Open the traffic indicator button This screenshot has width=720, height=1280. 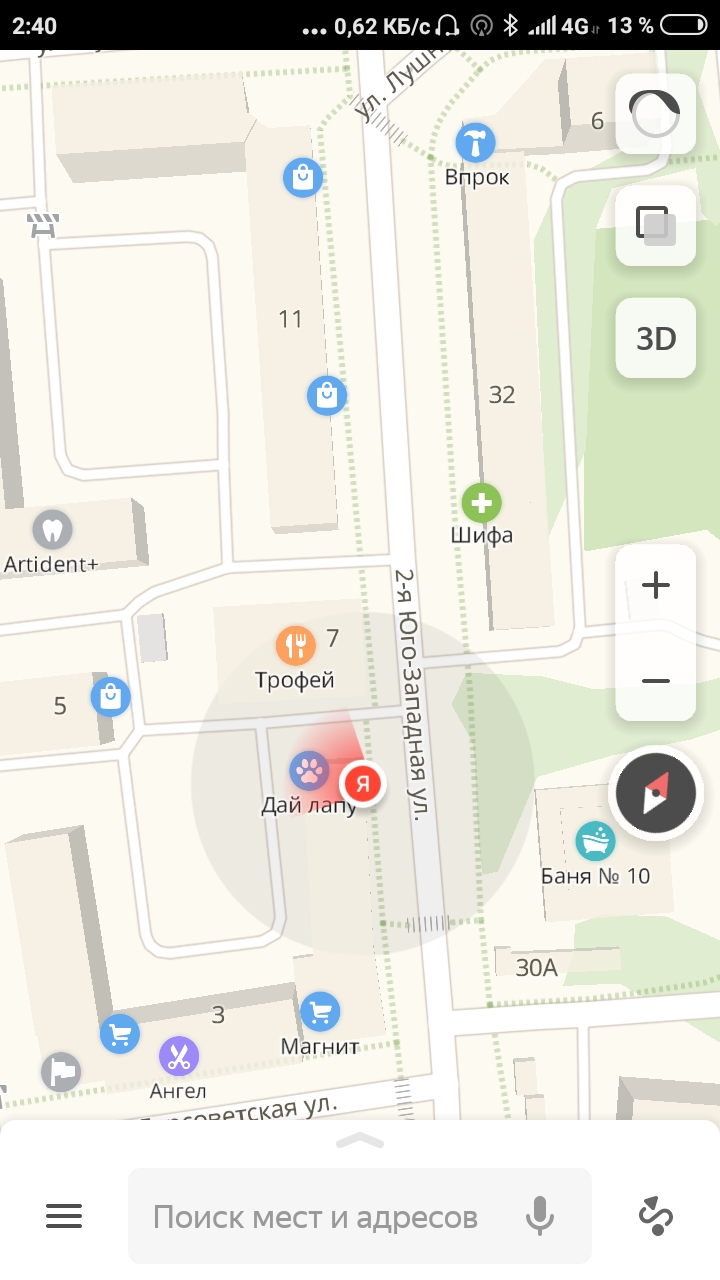click(655, 114)
